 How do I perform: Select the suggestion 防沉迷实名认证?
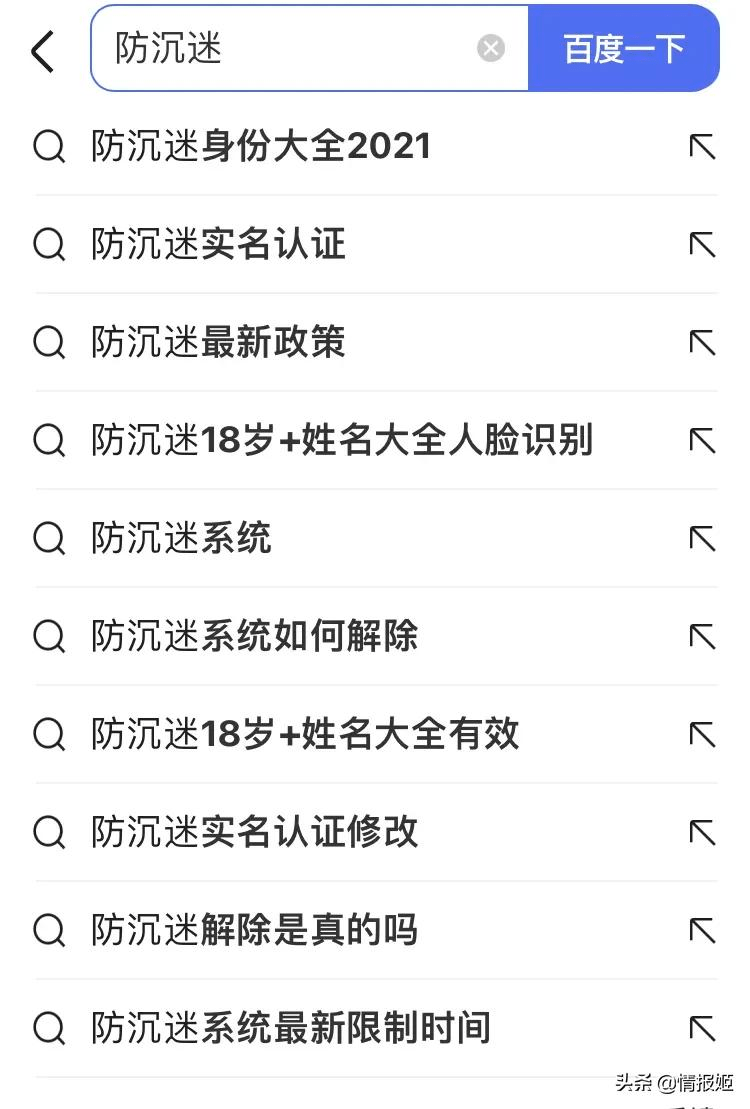[x=218, y=244]
